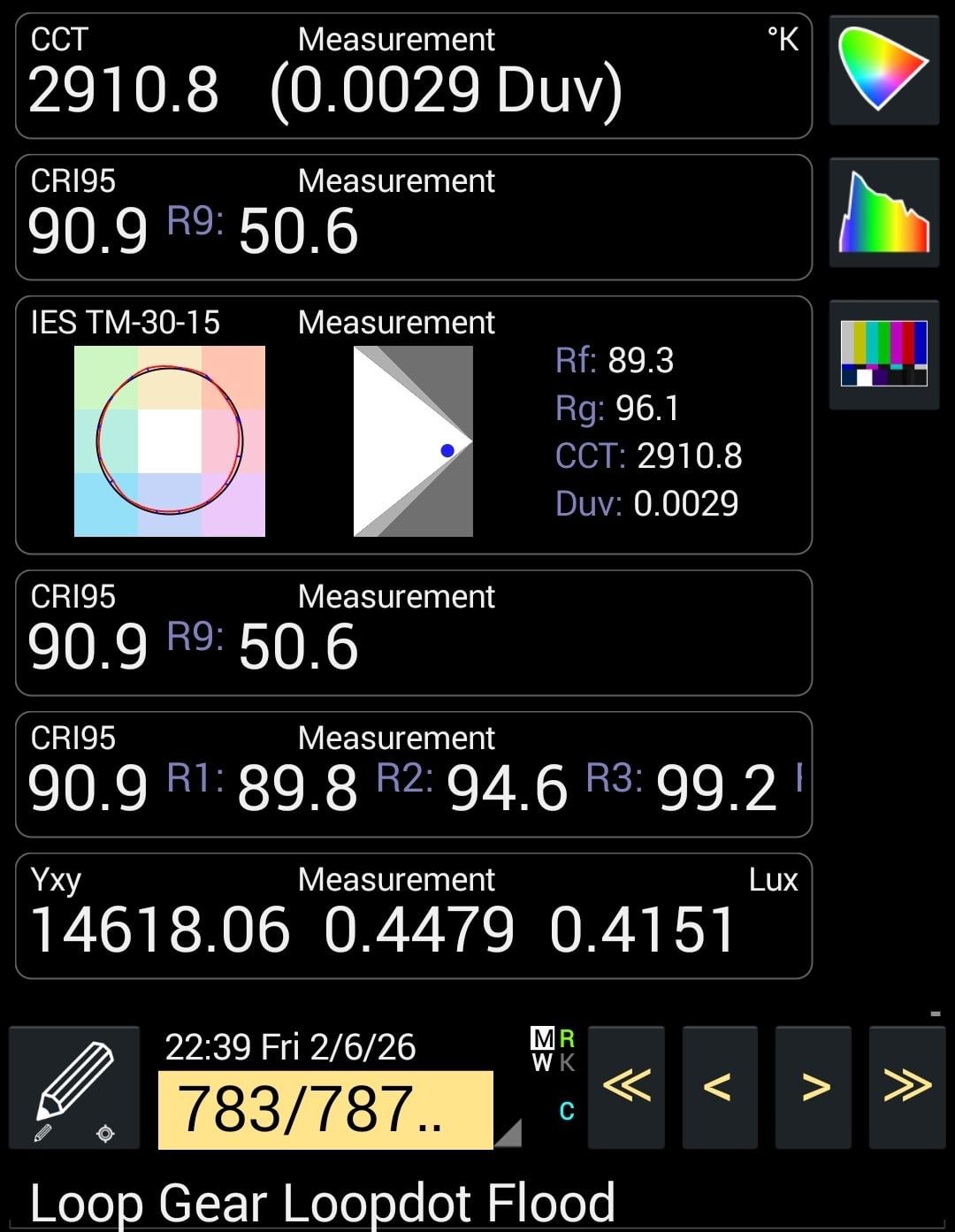Open the Yxy Lux measurement card
Viewport: 955px width, 1232px height.
[x=414, y=915]
